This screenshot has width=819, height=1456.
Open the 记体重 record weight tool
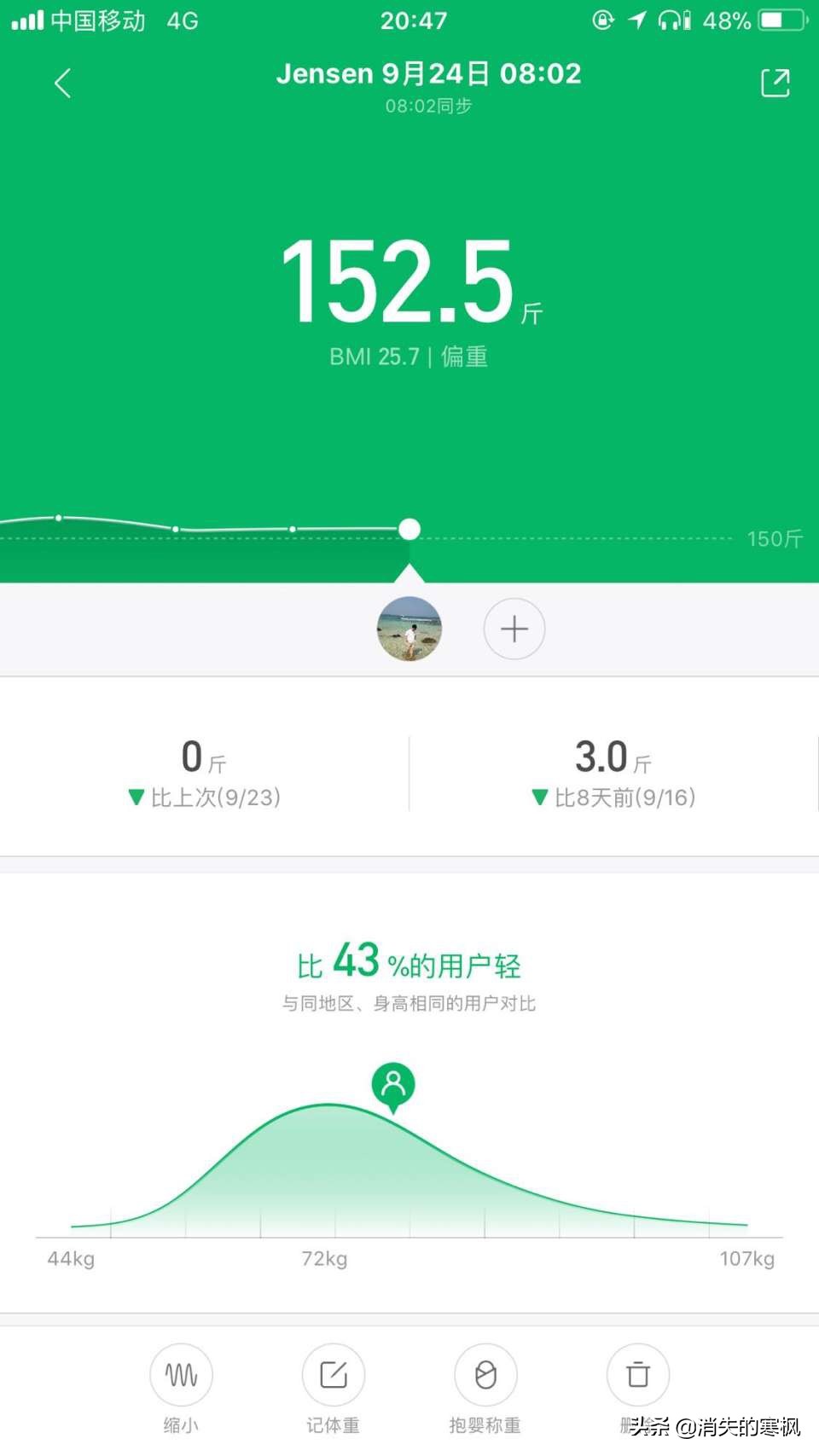[x=333, y=1375]
